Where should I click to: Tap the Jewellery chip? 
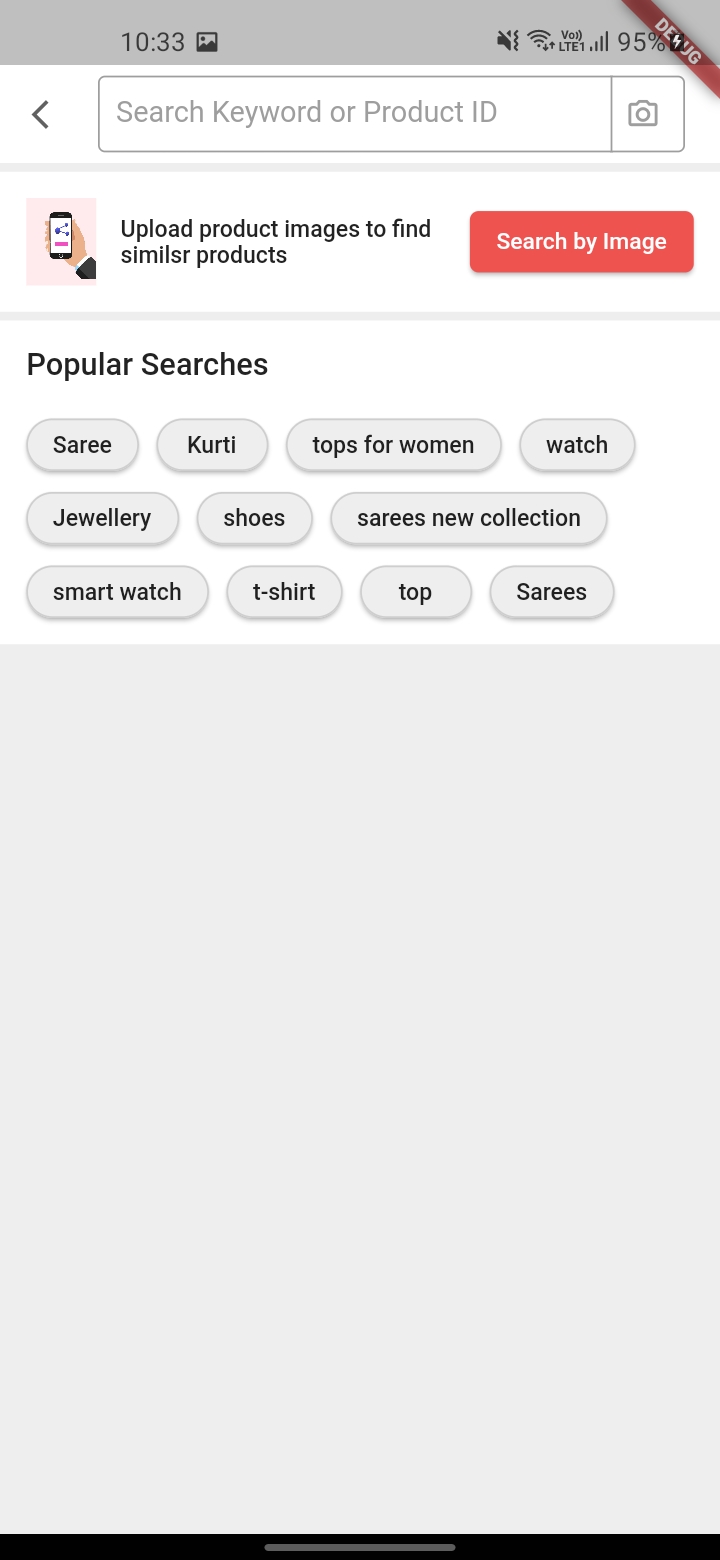(x=102, y=518)
